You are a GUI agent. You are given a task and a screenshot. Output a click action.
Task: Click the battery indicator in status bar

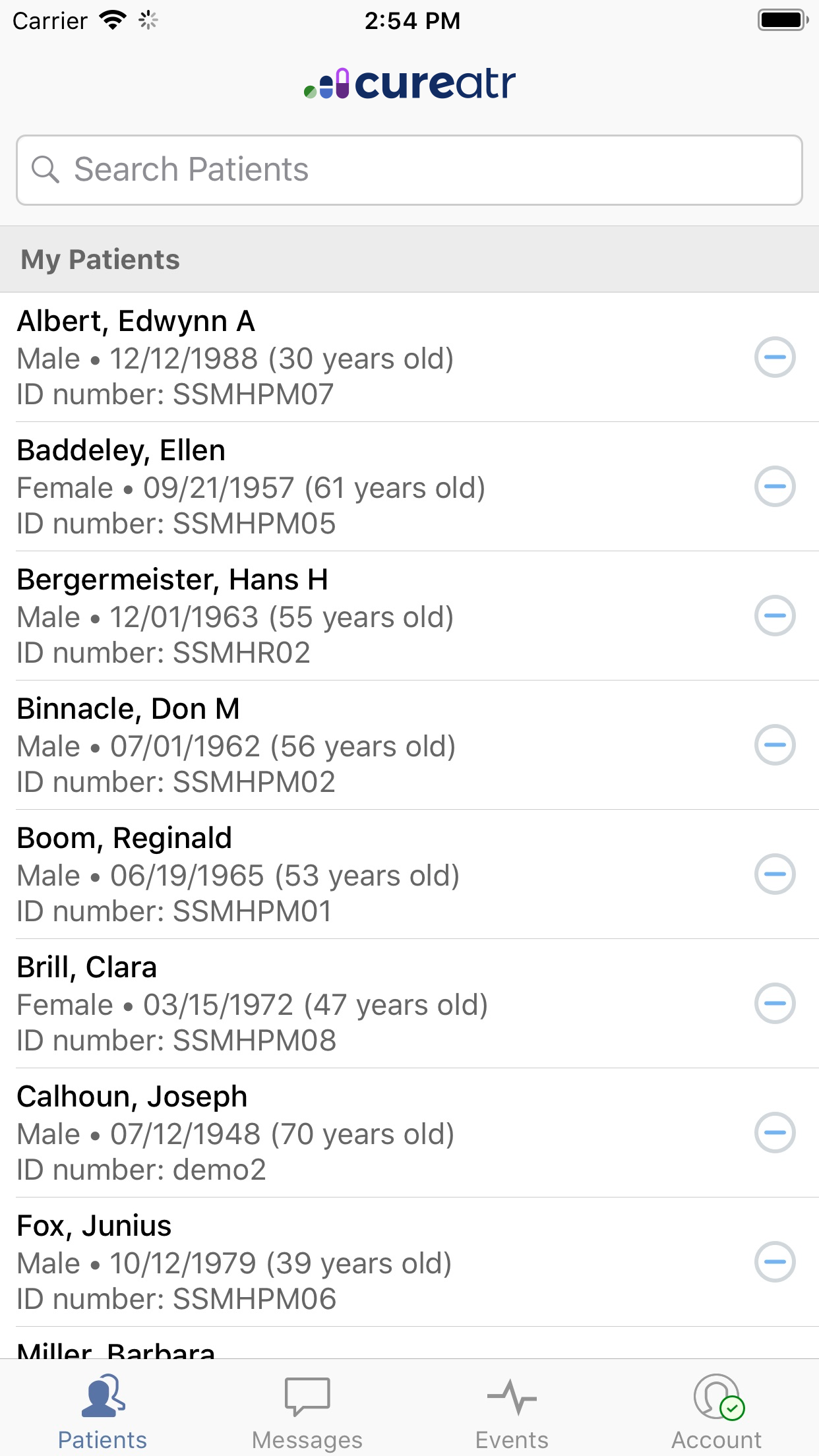click(781, 20)
